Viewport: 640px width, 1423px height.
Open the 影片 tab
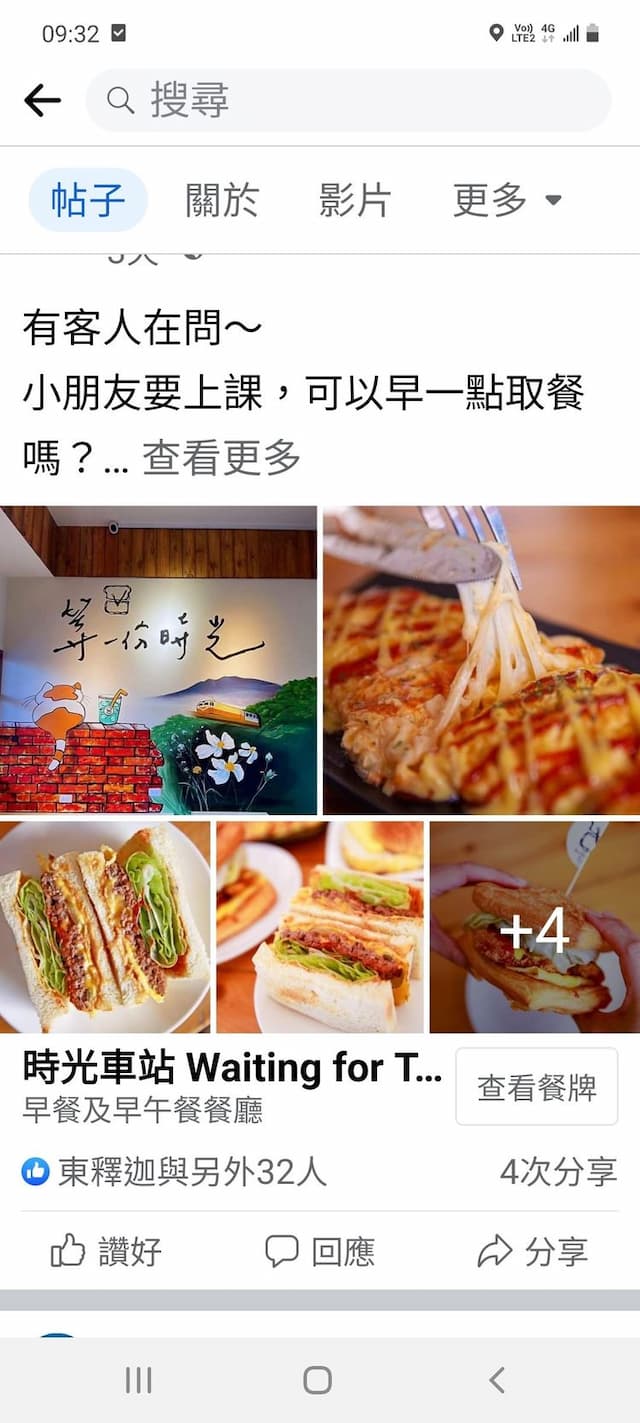pos(355,200)
